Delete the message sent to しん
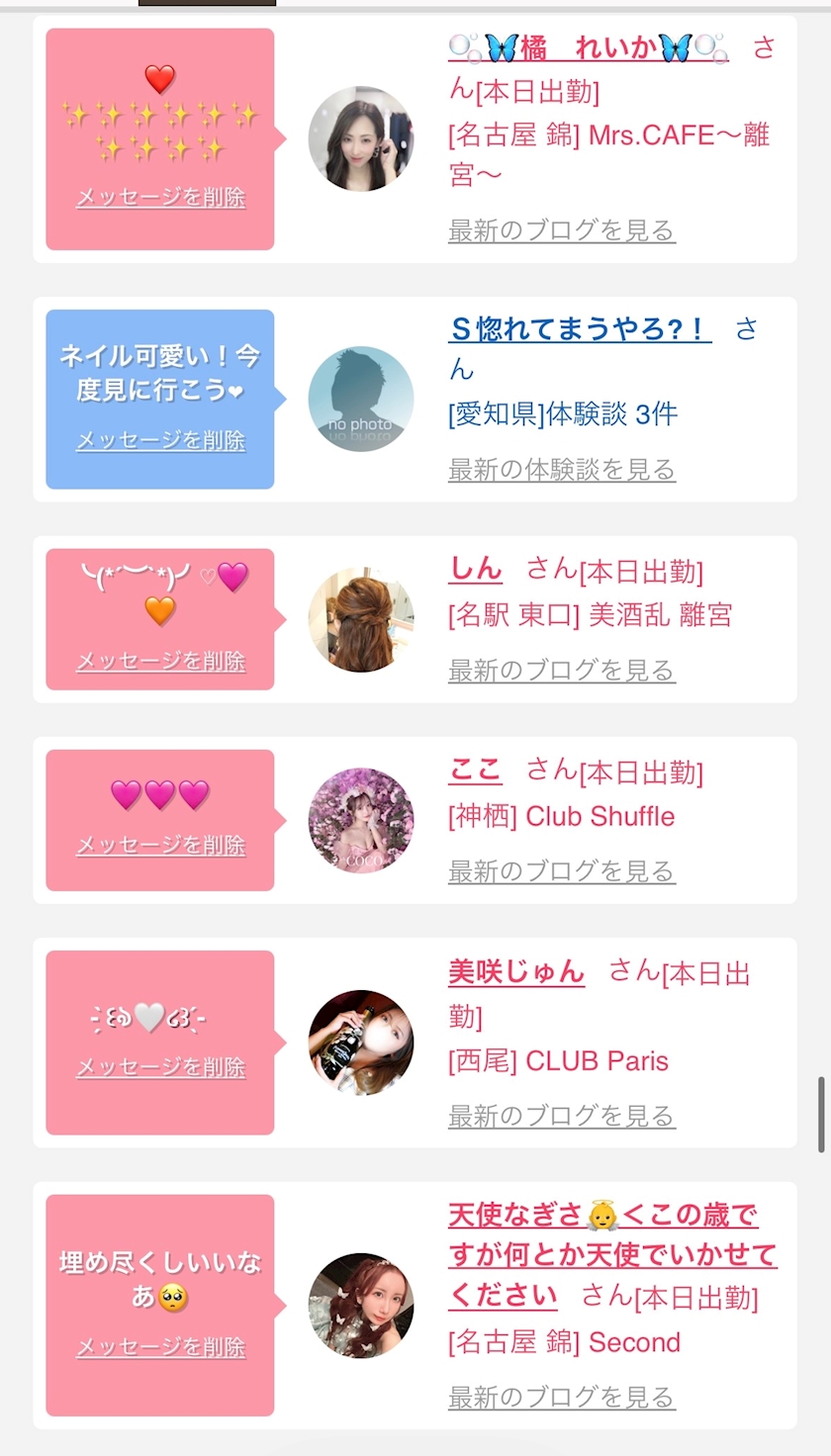Screen dimensions: 831x1456 pyautogui.click(x=160, y=661)
